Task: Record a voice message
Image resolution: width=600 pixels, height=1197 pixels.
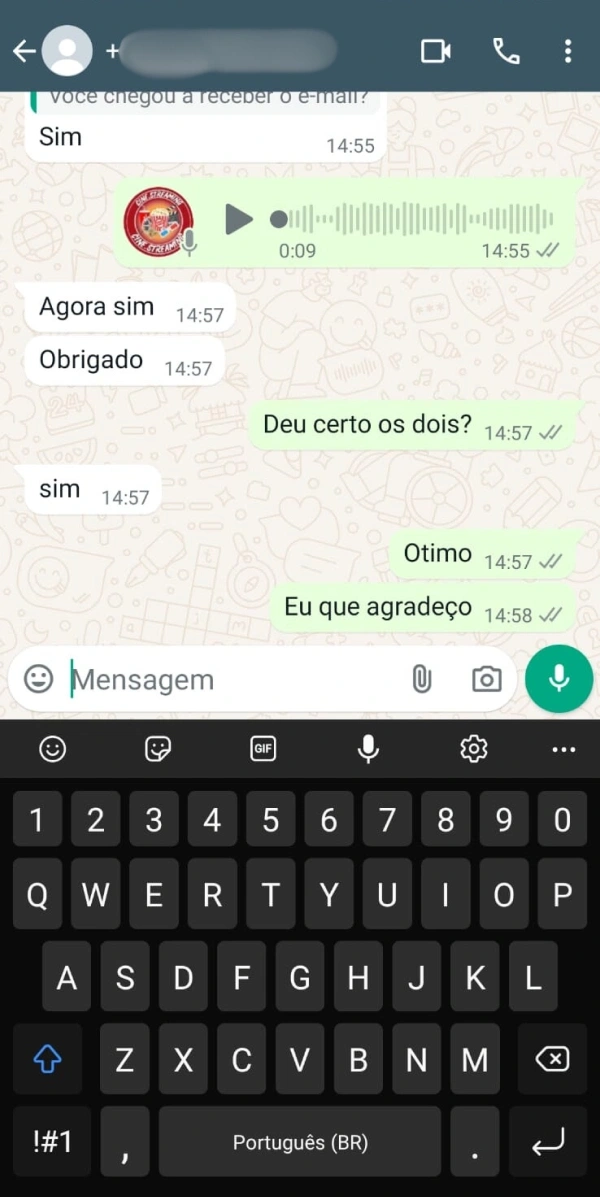Action: [559, 679]
